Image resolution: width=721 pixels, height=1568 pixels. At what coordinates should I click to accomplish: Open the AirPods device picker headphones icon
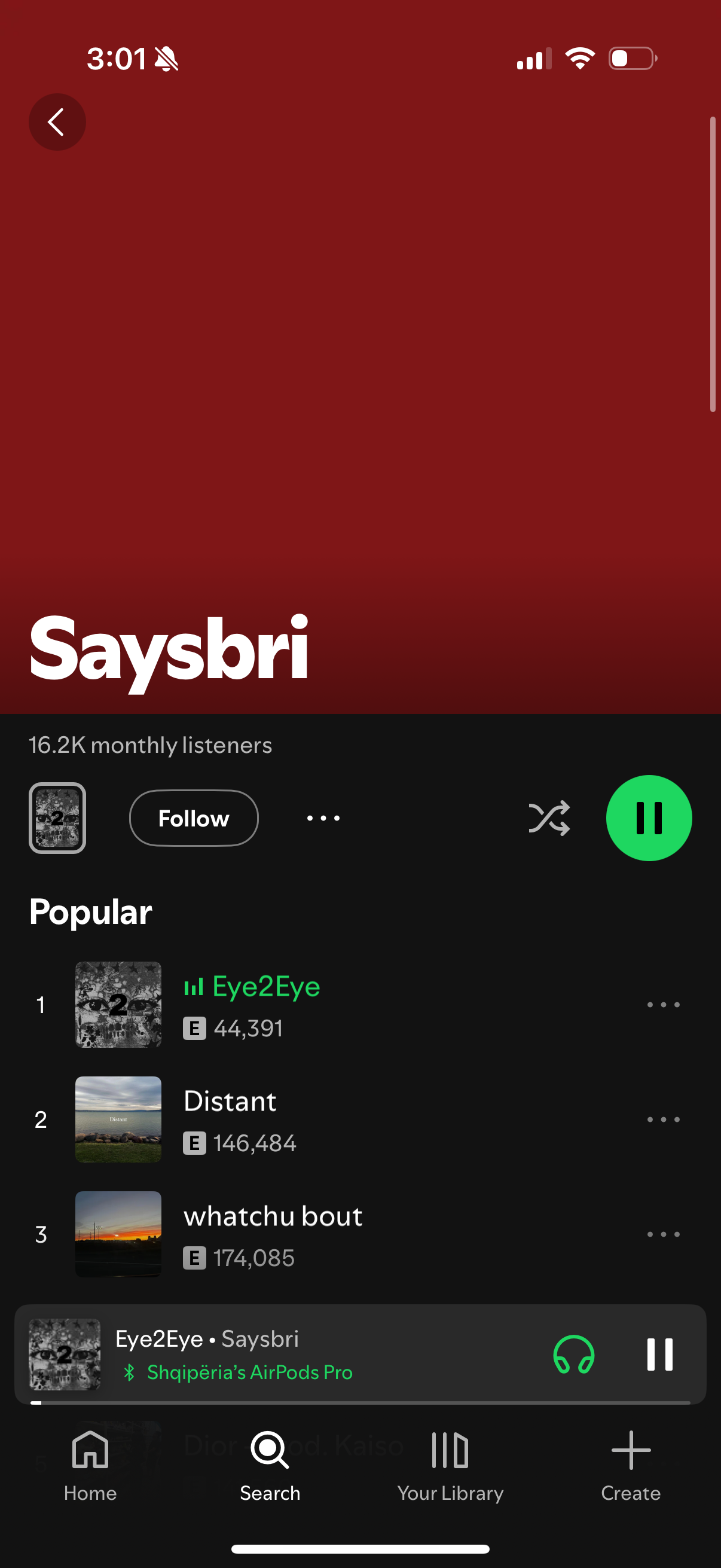[x=573, y=1355]
